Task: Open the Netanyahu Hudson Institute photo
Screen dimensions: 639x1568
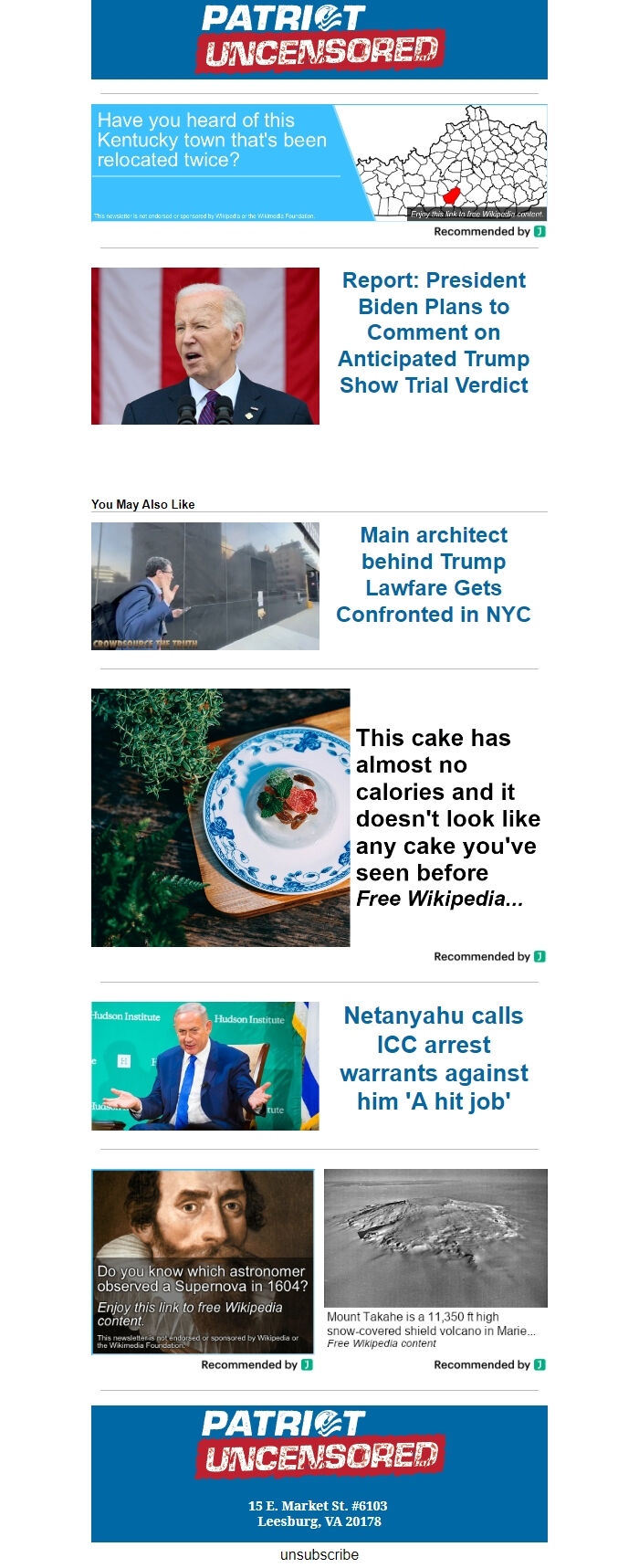Action: [205, 1066]
